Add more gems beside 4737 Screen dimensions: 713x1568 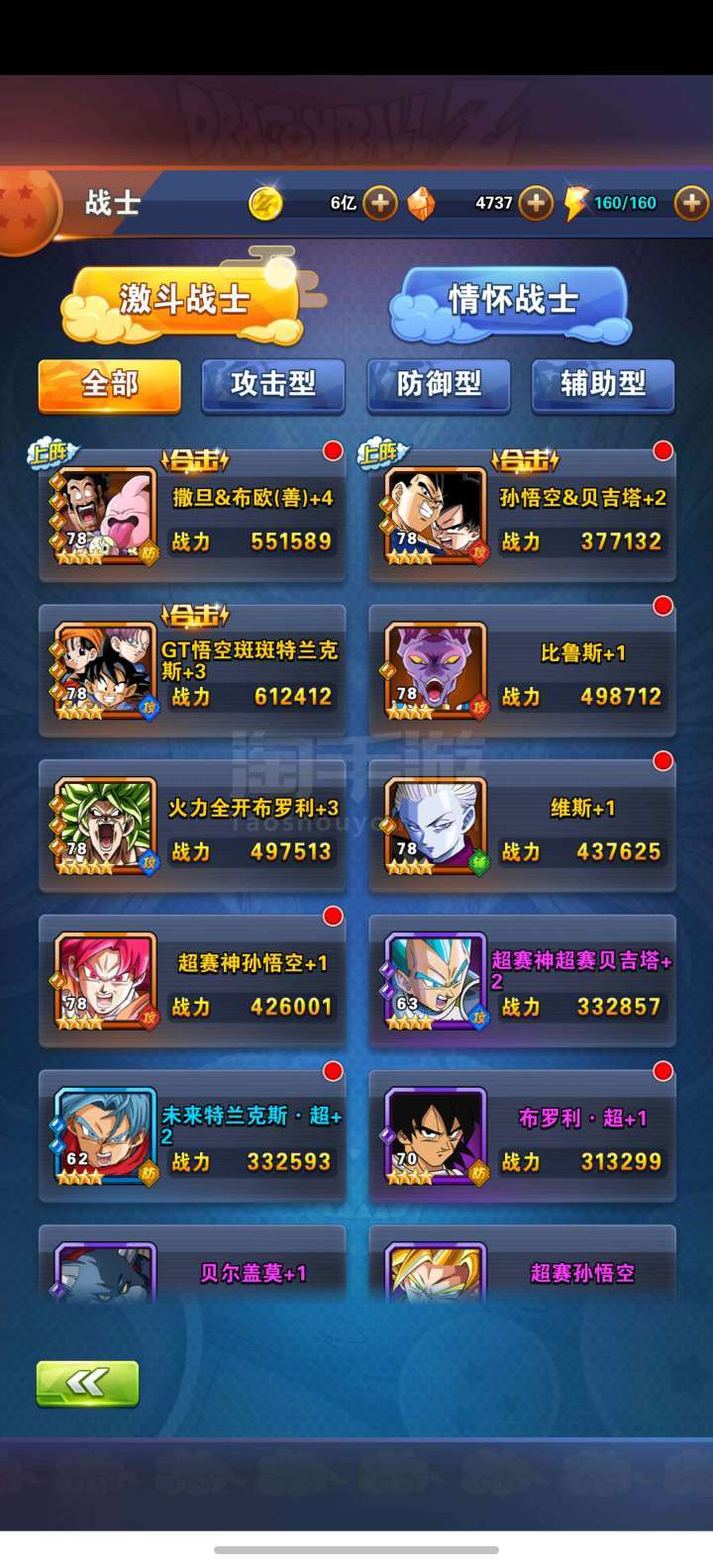536,203
